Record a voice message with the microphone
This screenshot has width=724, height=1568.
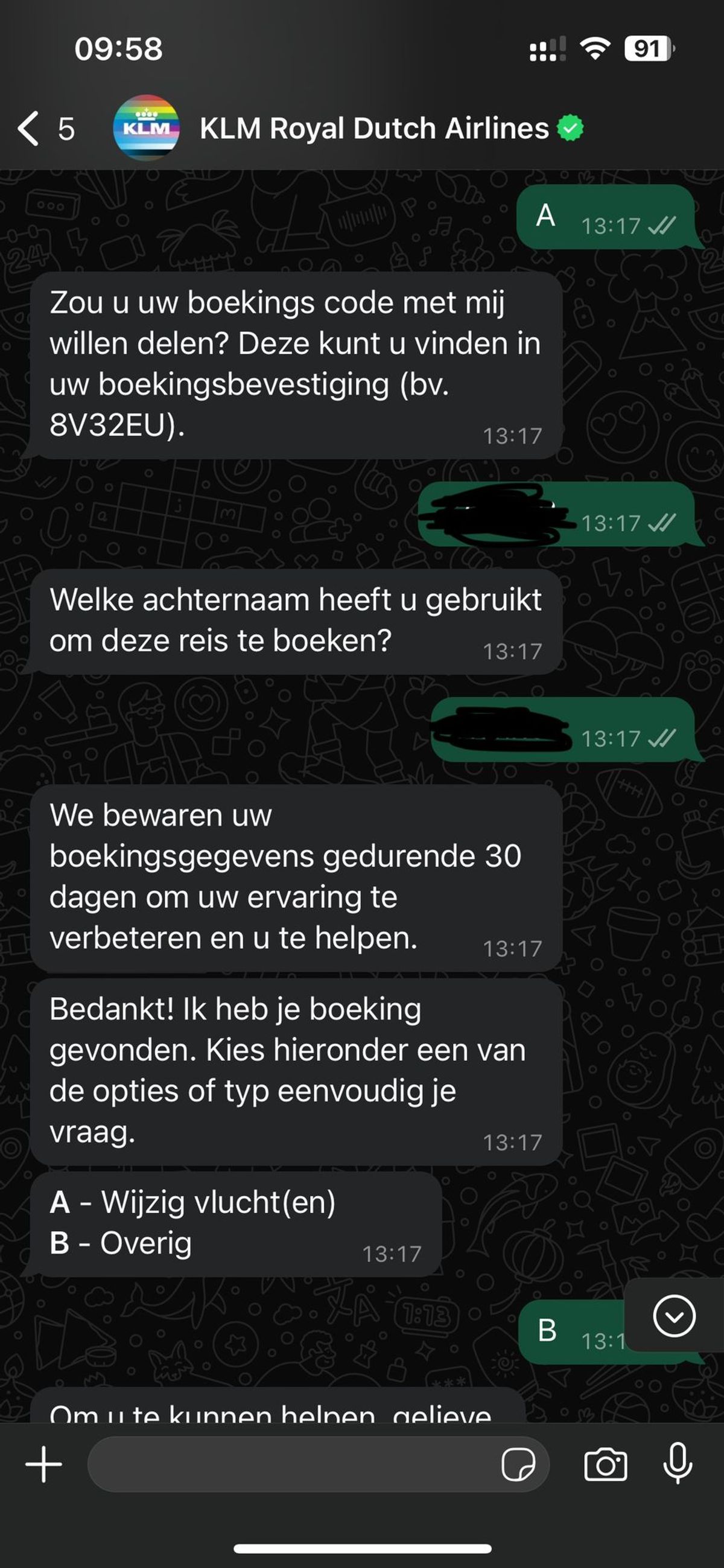tap(677, 1464)
